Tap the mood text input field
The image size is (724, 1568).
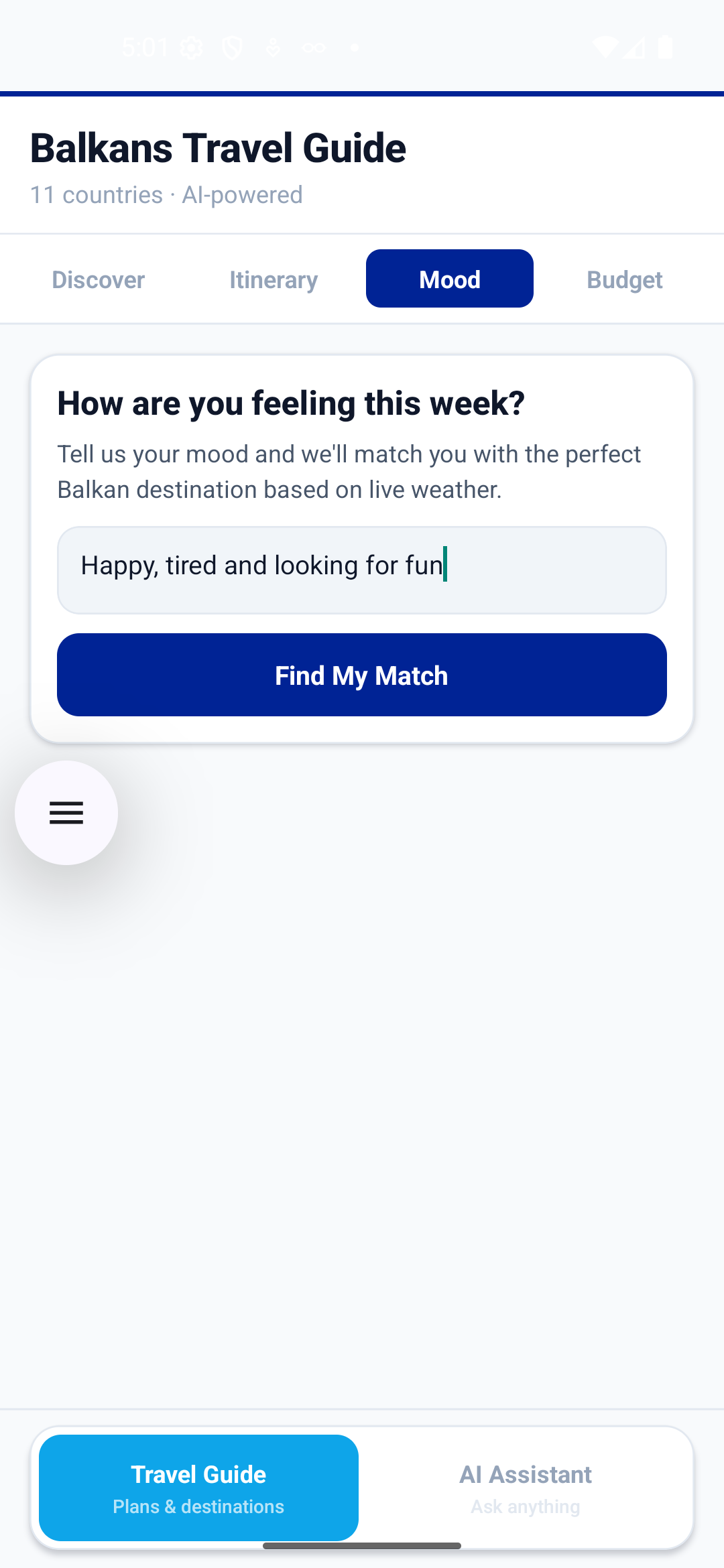[362, 570]
